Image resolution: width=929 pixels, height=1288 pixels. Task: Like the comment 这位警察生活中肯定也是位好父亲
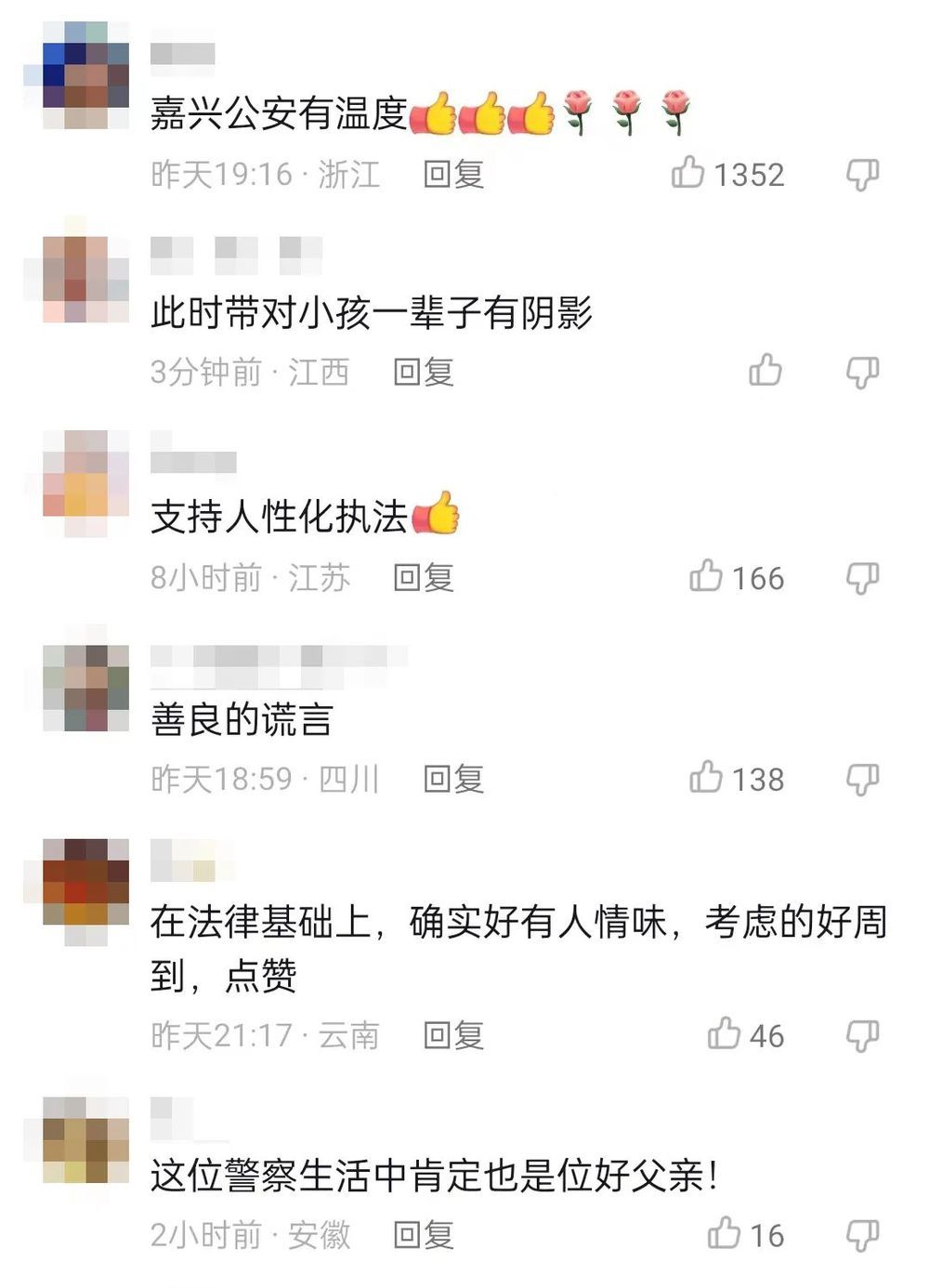pyautogui.click(x=725, y=1233)
